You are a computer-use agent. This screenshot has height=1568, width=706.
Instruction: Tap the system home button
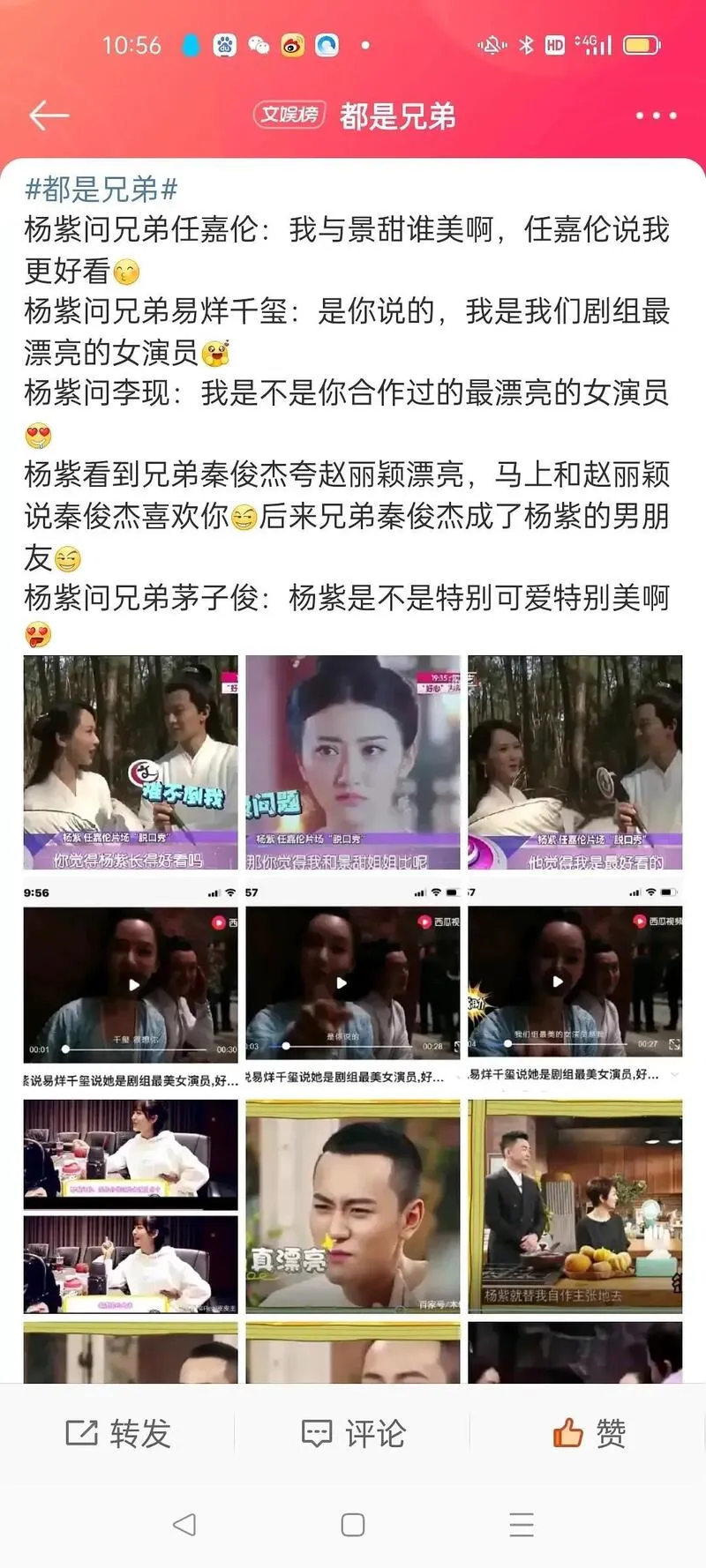[353, 1525]
